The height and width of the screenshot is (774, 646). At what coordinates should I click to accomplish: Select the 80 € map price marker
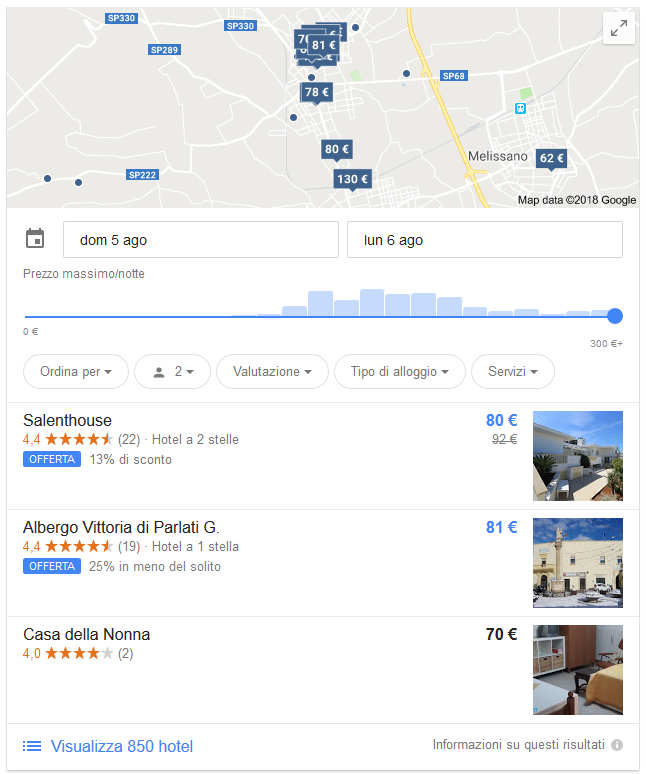pyautogui.click(x=336, y=150)
